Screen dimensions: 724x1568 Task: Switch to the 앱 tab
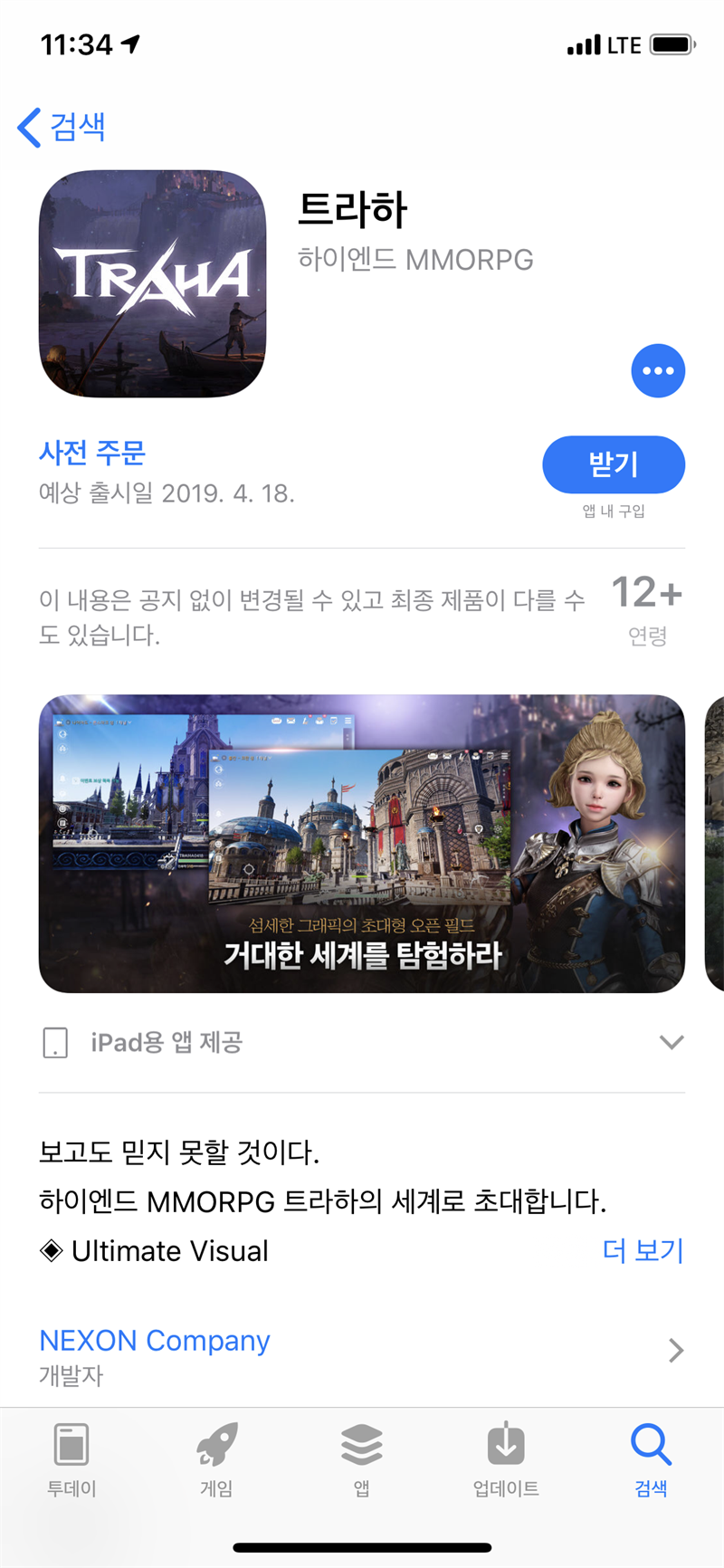[361, 1459]
